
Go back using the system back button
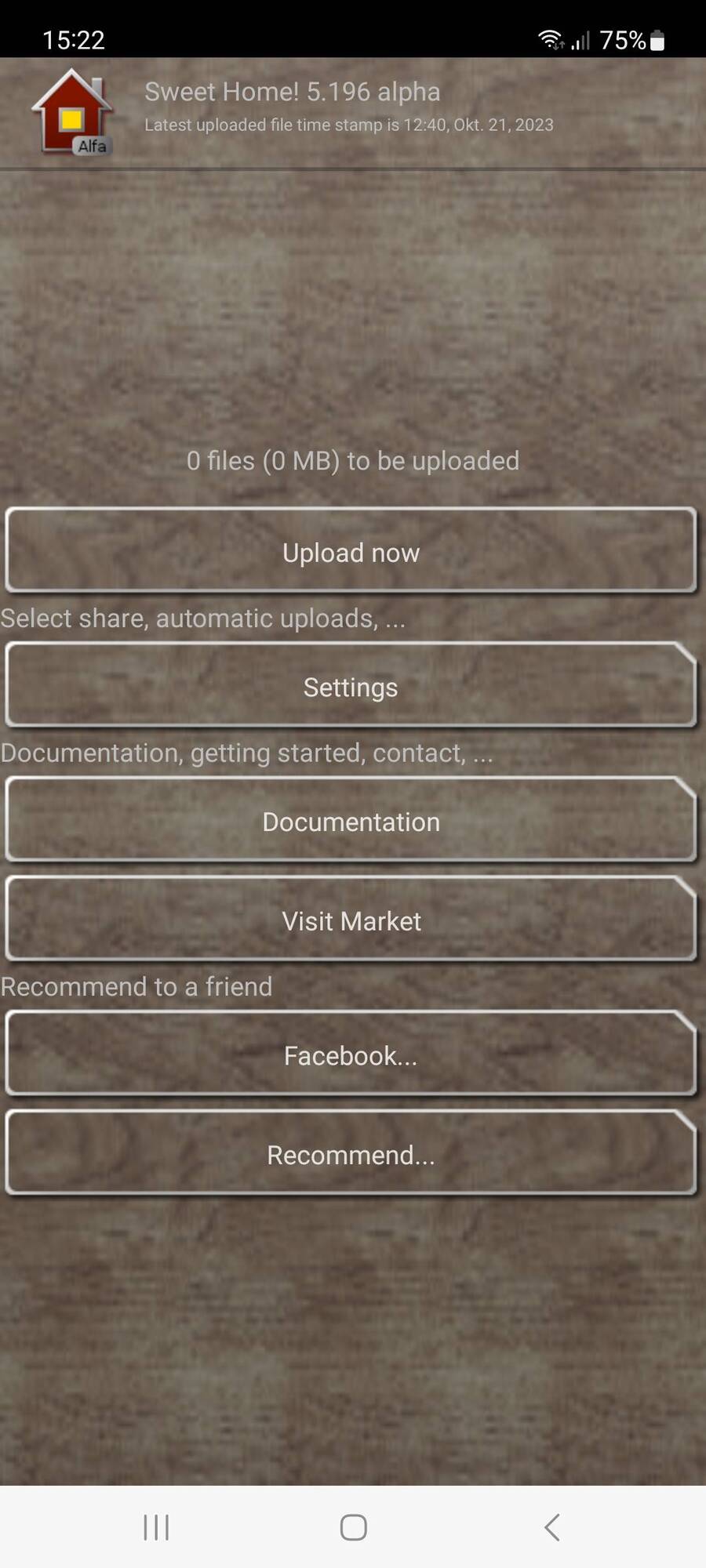(x=551, y=1526)
